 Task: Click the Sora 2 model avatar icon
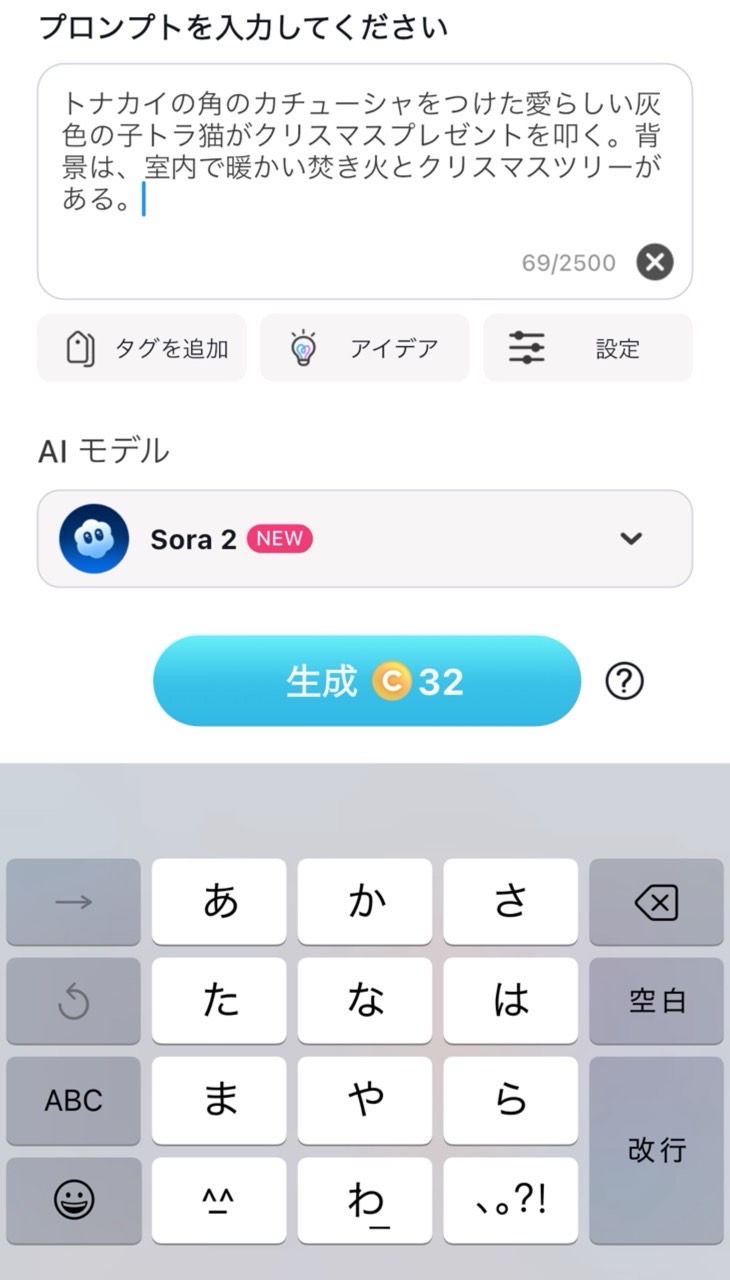[x=93, y=539]
